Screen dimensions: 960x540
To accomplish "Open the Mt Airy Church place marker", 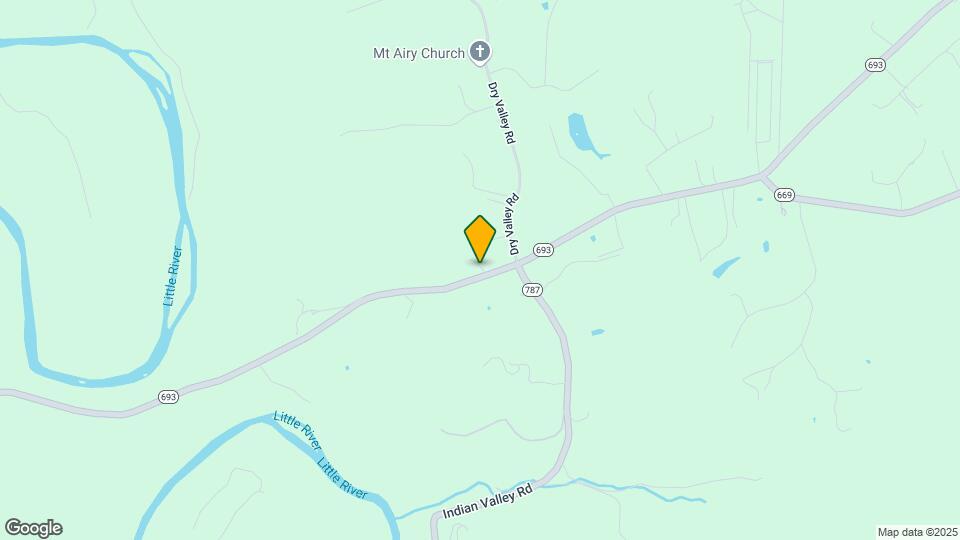I will pos(480,52).
